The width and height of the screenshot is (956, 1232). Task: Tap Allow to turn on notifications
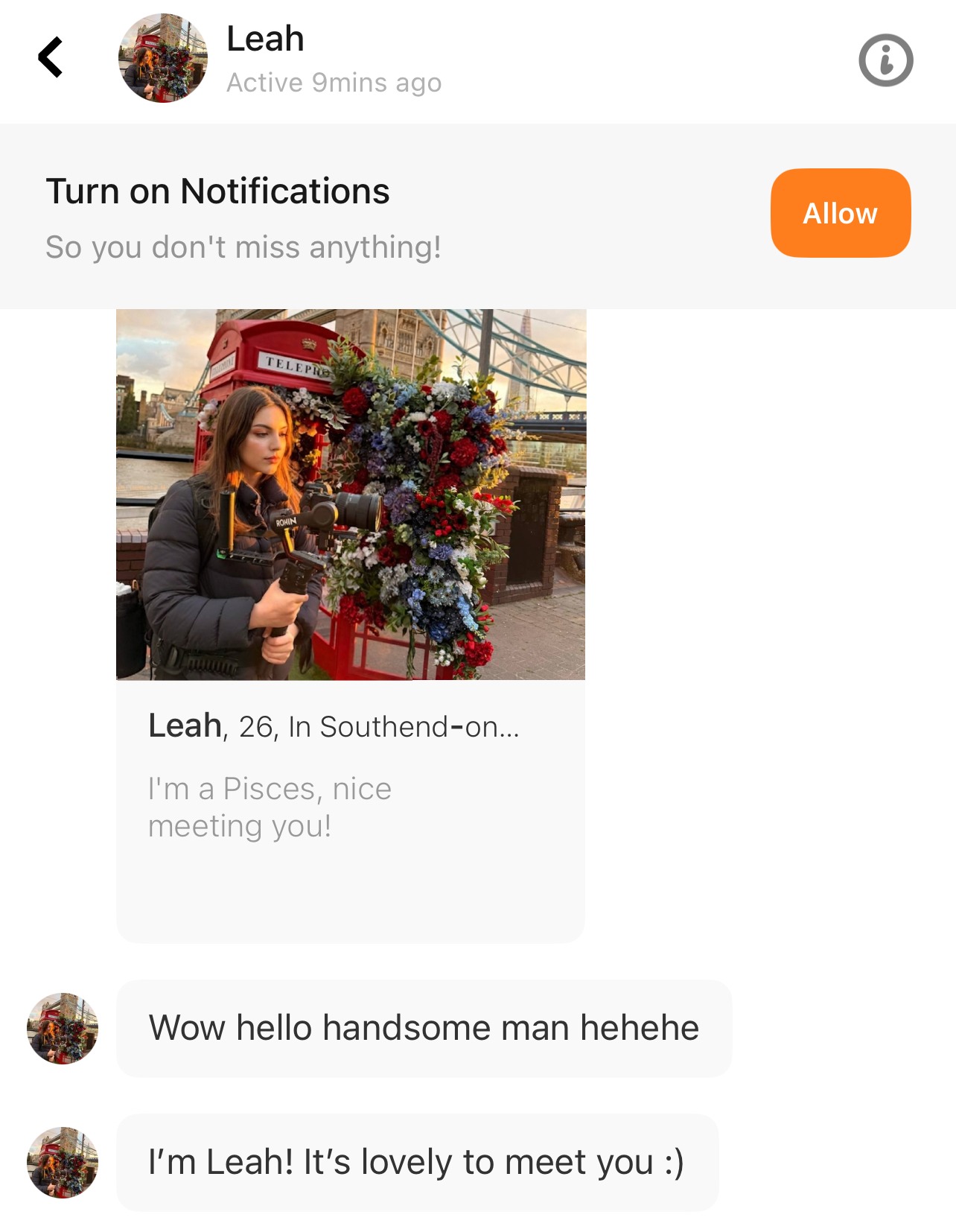tap(841, 213)
